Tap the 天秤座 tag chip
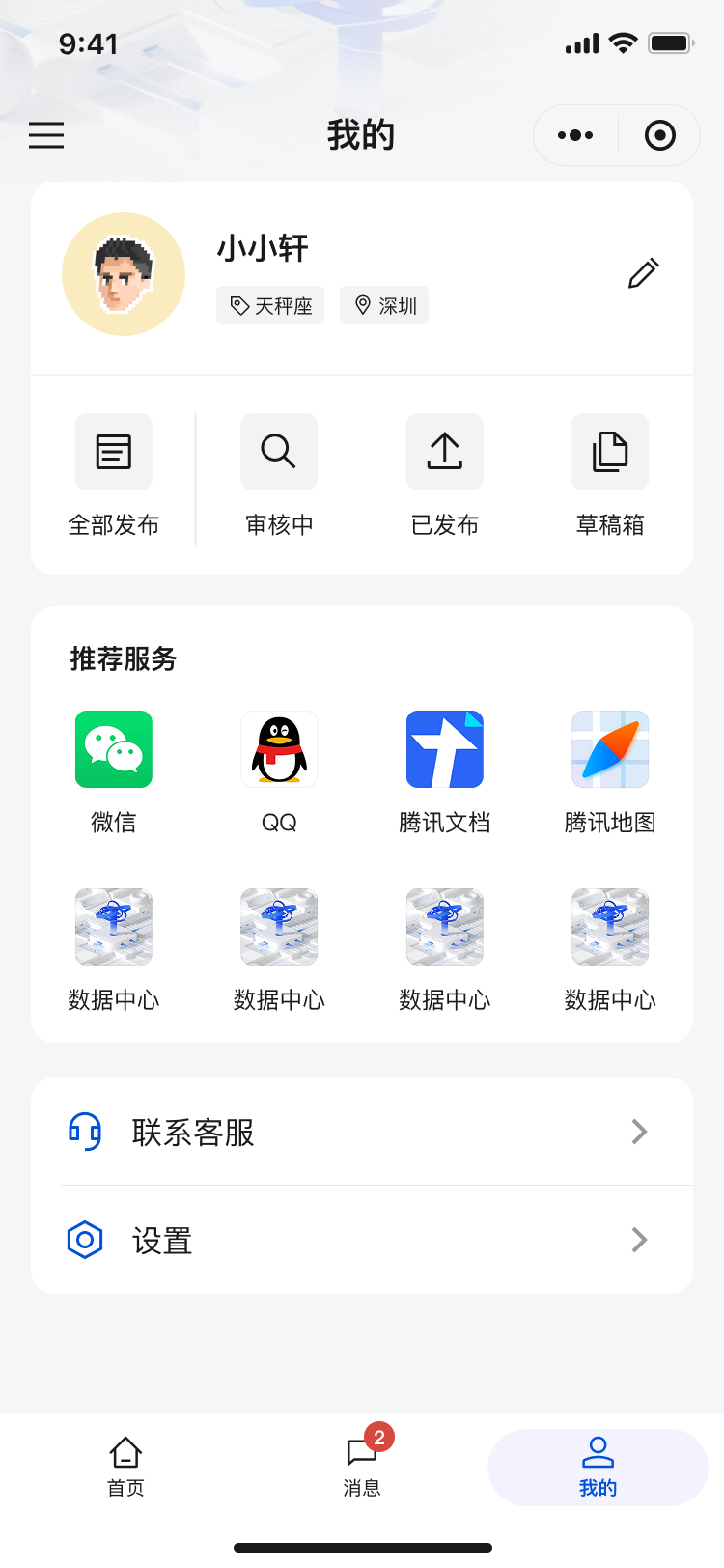The image size is (724, 1568). [x=270, y=305]
